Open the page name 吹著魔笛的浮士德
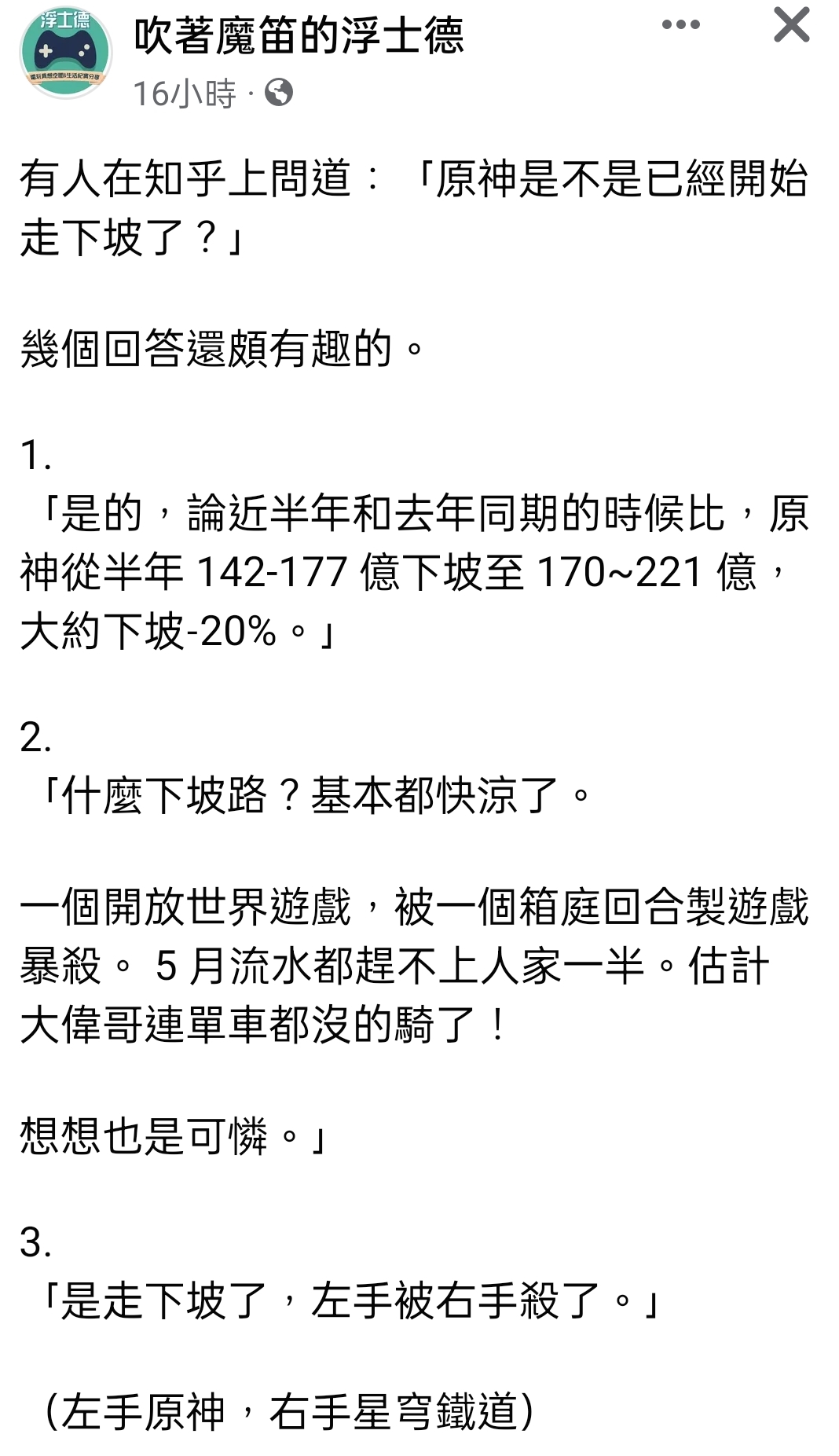 pos(299,37)
